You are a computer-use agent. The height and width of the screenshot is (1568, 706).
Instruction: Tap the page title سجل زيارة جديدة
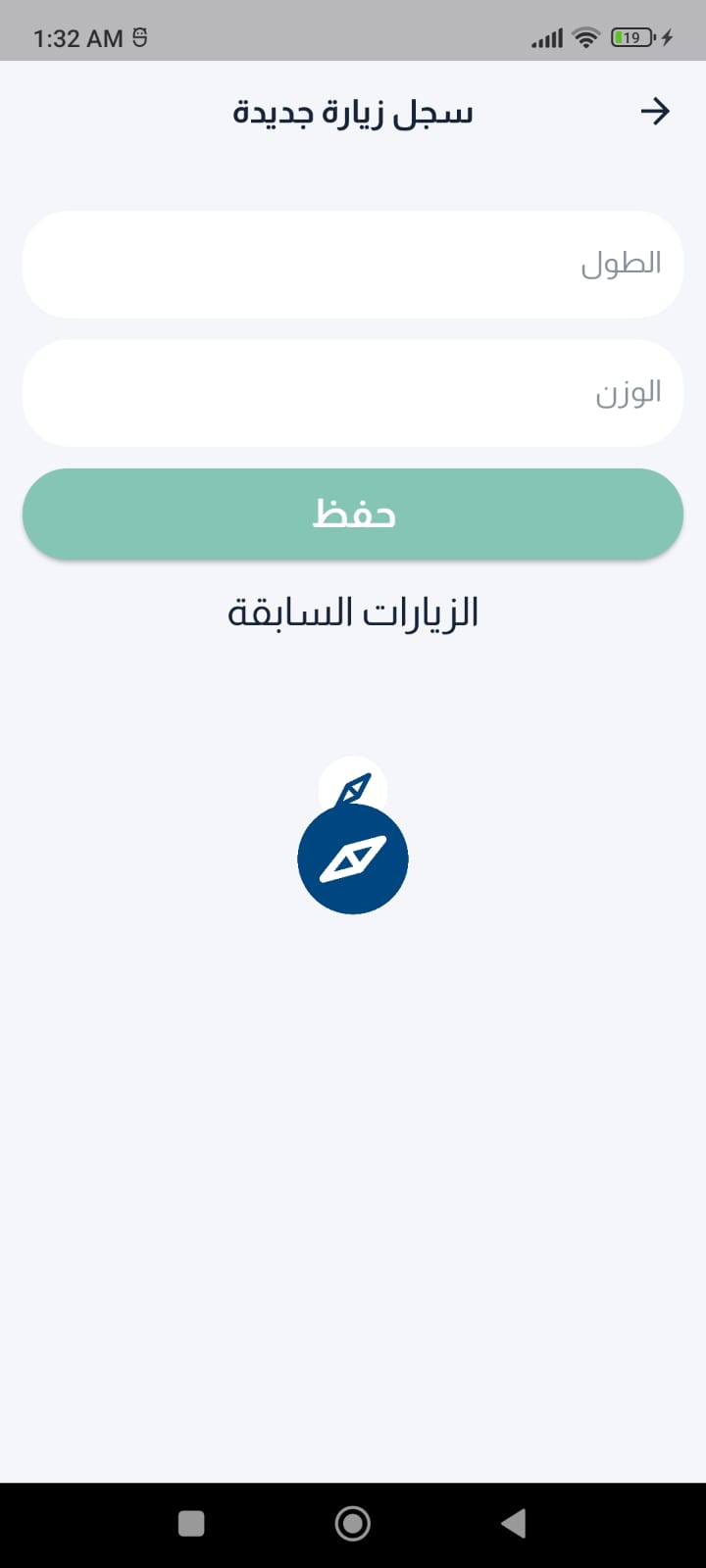(353, 111)
